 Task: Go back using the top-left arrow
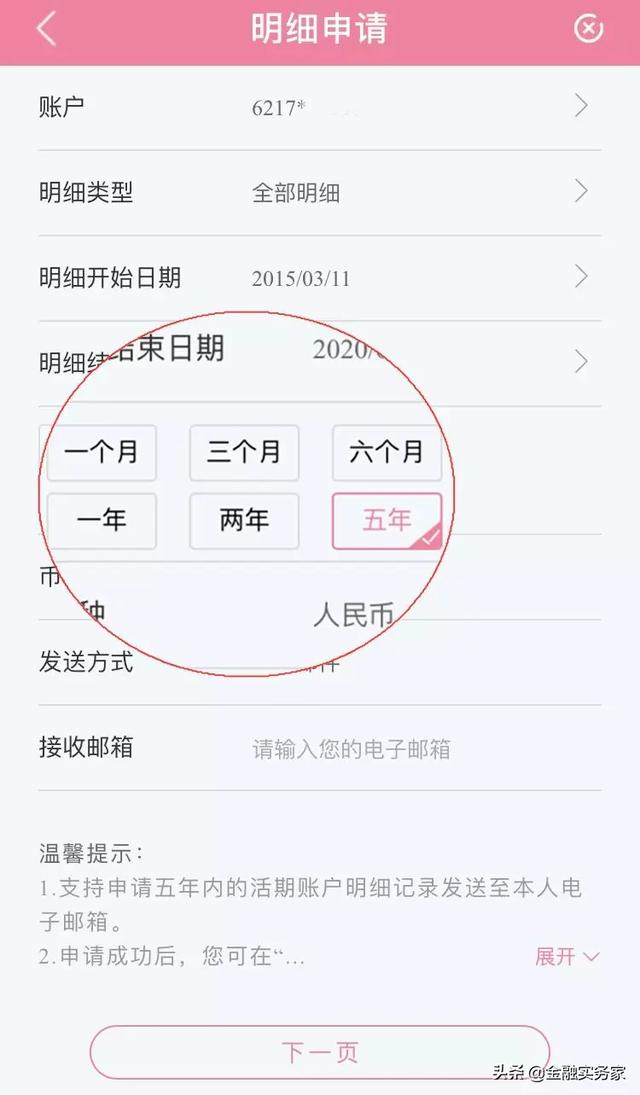[x=46, y=30]
